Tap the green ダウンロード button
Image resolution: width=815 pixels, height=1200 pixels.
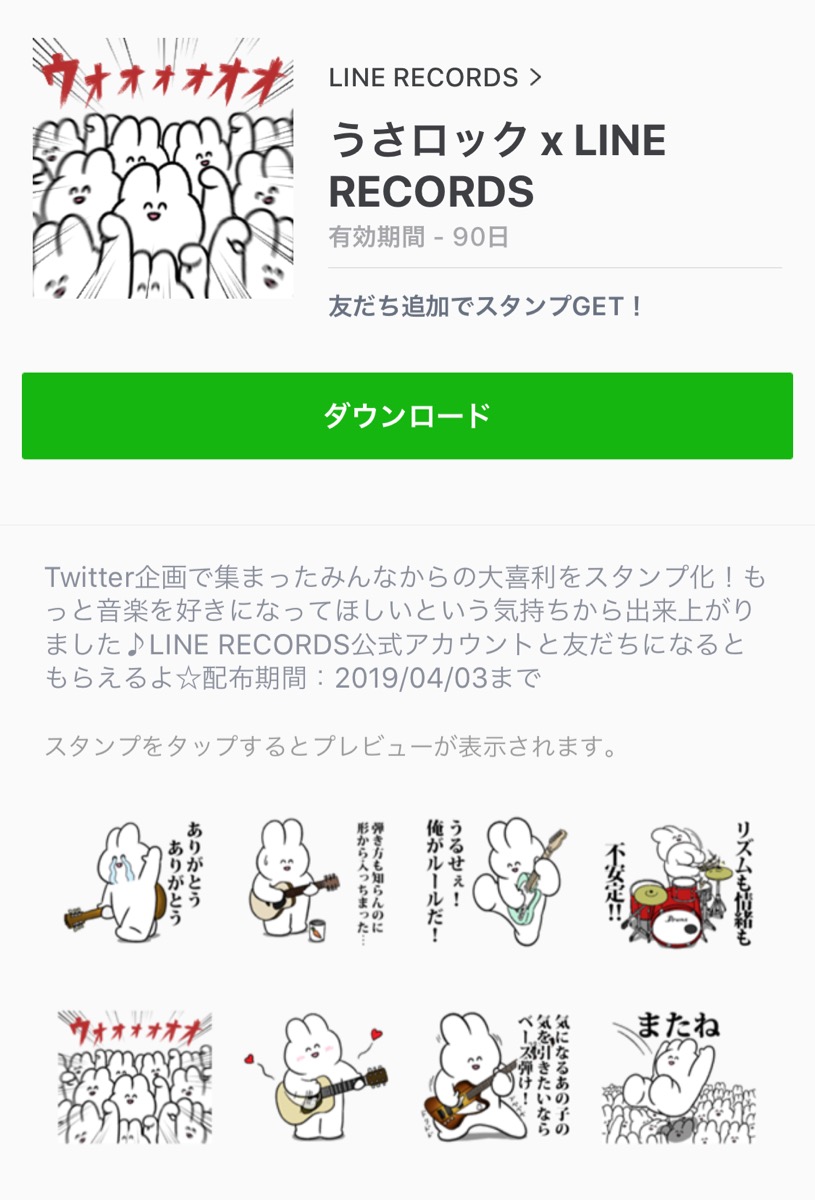[407, 416]
